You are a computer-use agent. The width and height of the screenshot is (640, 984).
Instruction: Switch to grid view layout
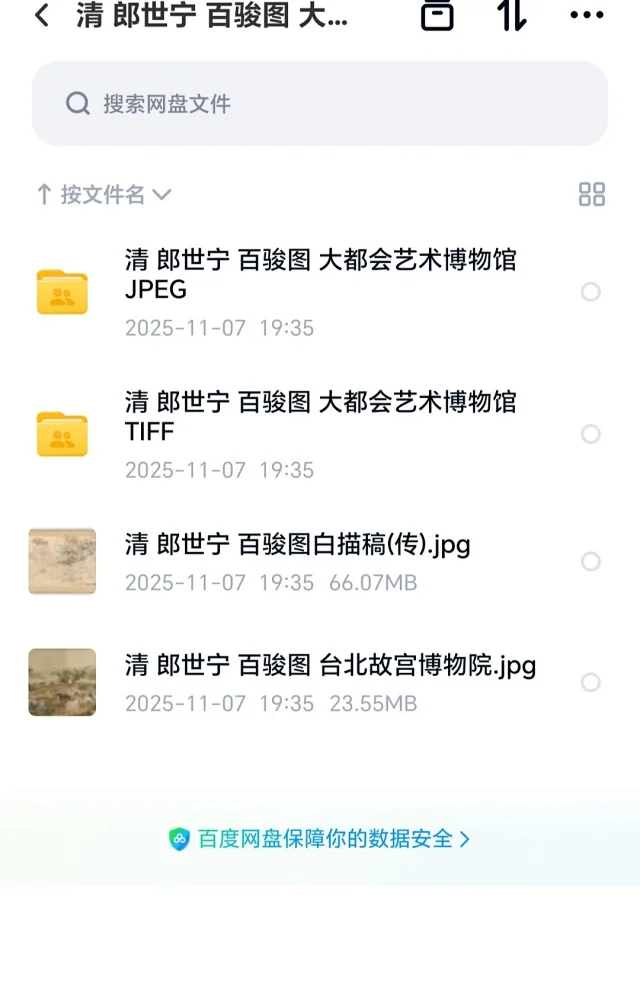[x=592, y=194]
